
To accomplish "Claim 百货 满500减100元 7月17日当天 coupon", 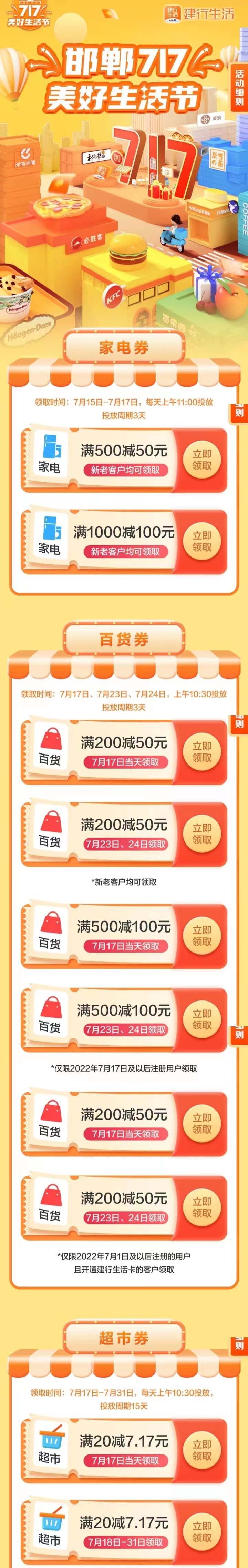I will (202, 936).
